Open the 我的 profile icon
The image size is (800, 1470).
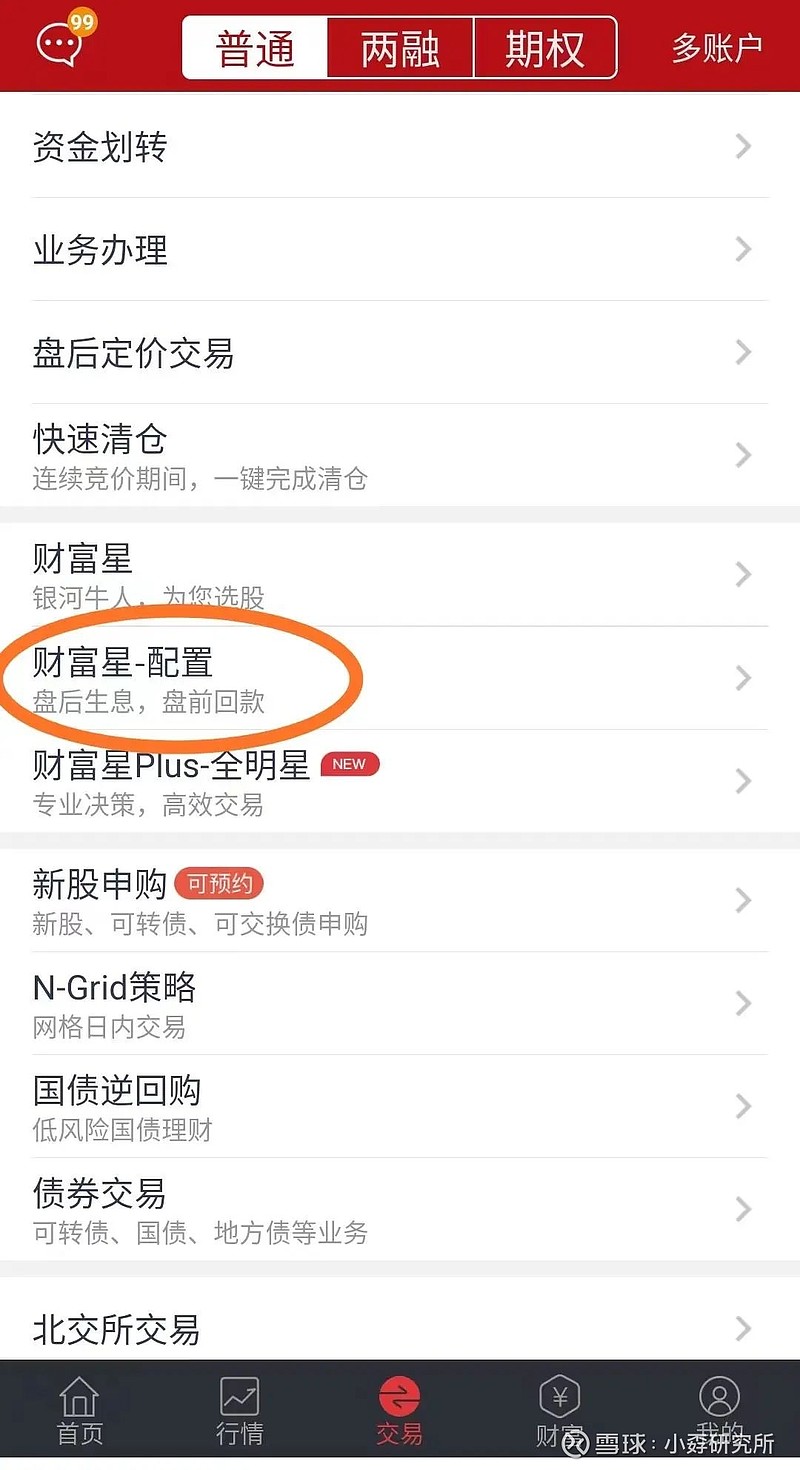(x=718, y=1405)
